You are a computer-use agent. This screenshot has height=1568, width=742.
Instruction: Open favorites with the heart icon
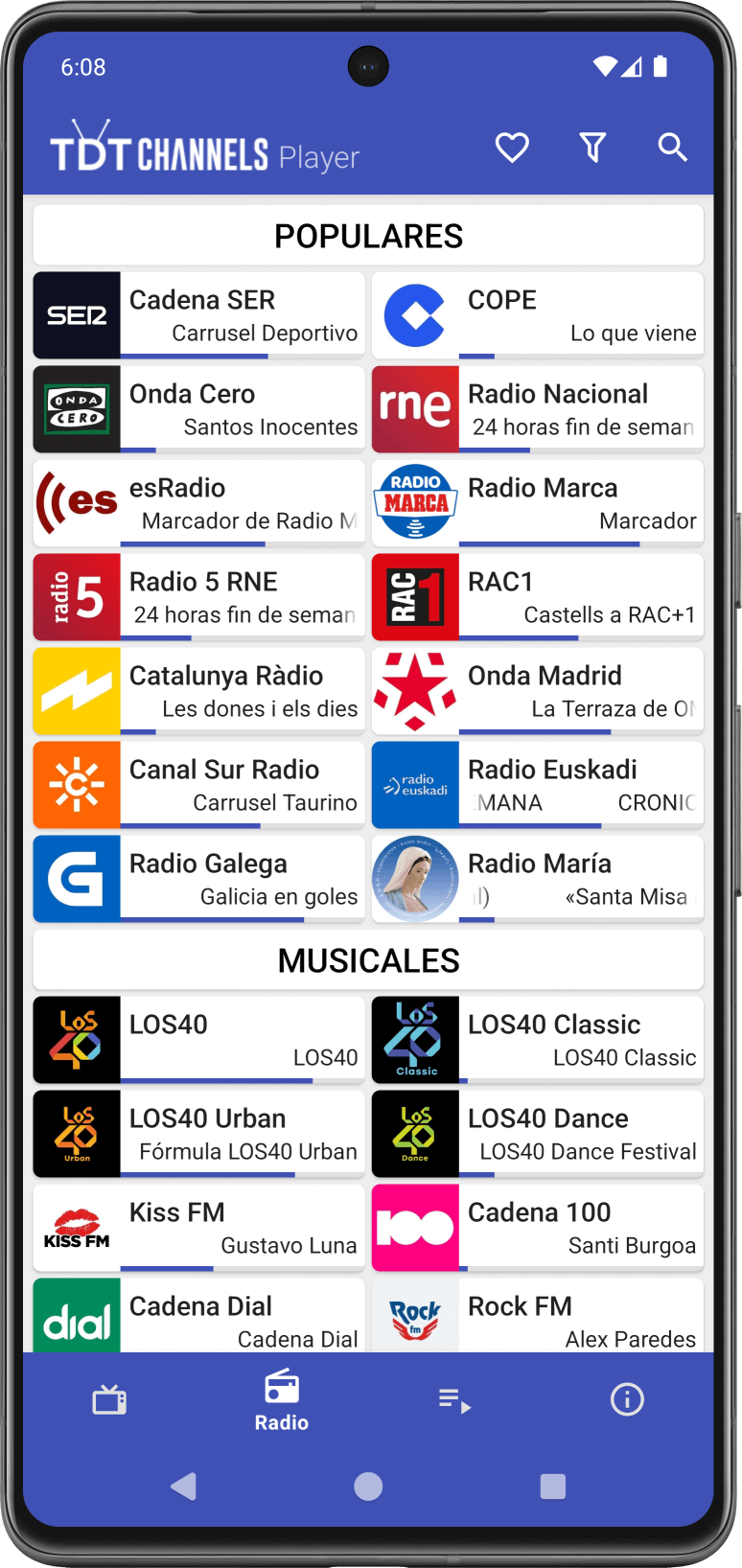(x=512, y=148)
